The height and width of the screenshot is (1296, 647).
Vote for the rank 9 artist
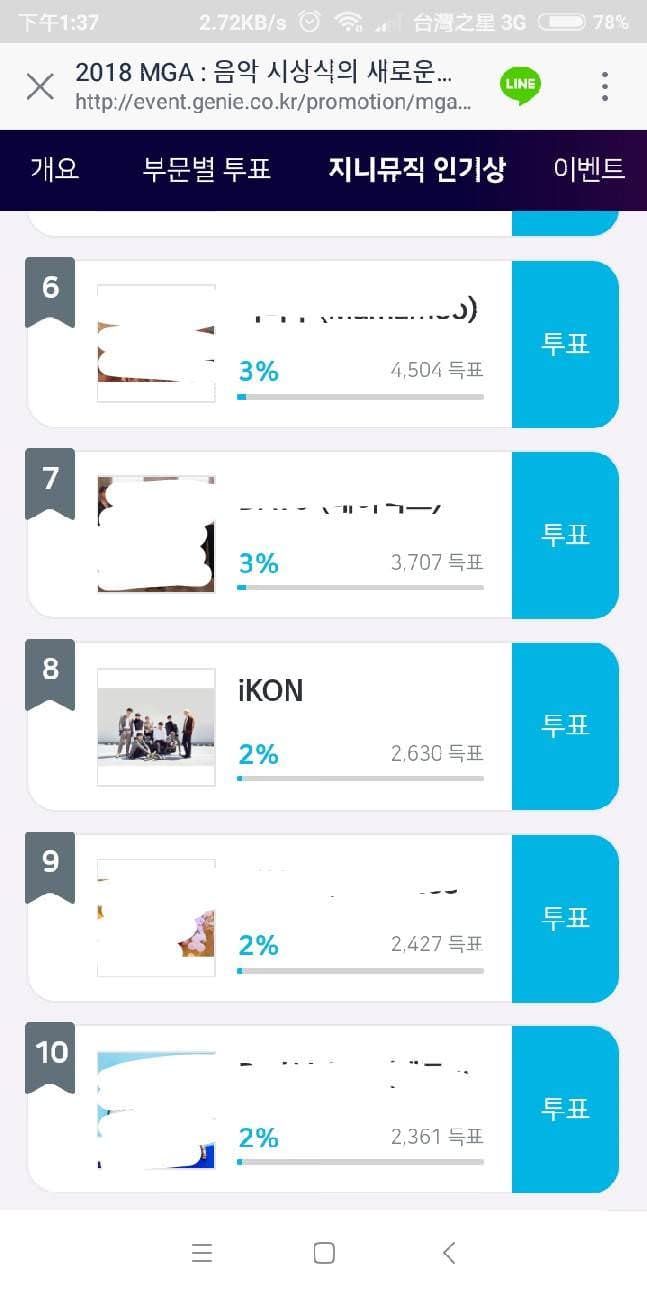tap(565, 918)
